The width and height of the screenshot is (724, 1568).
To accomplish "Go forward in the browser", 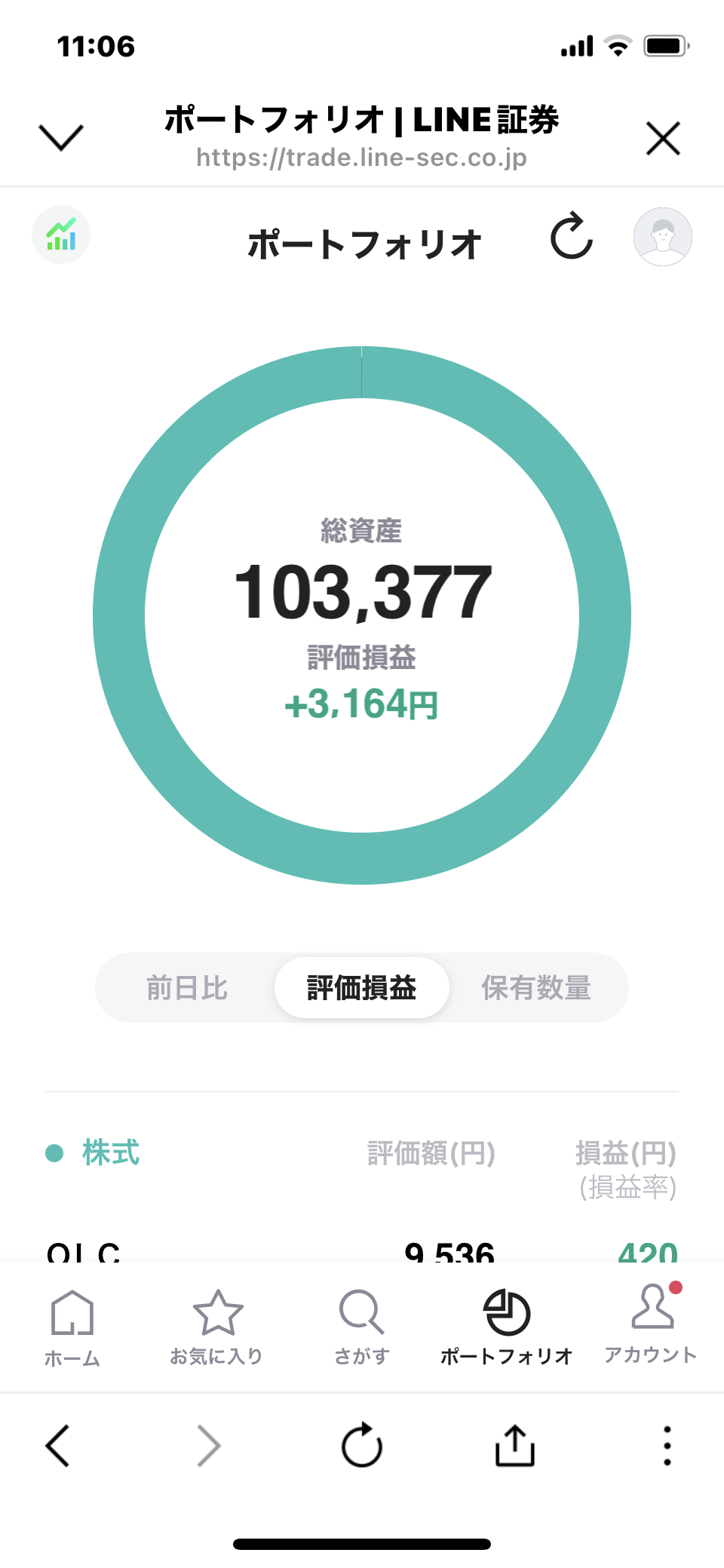I will [x=209, y=1446].
